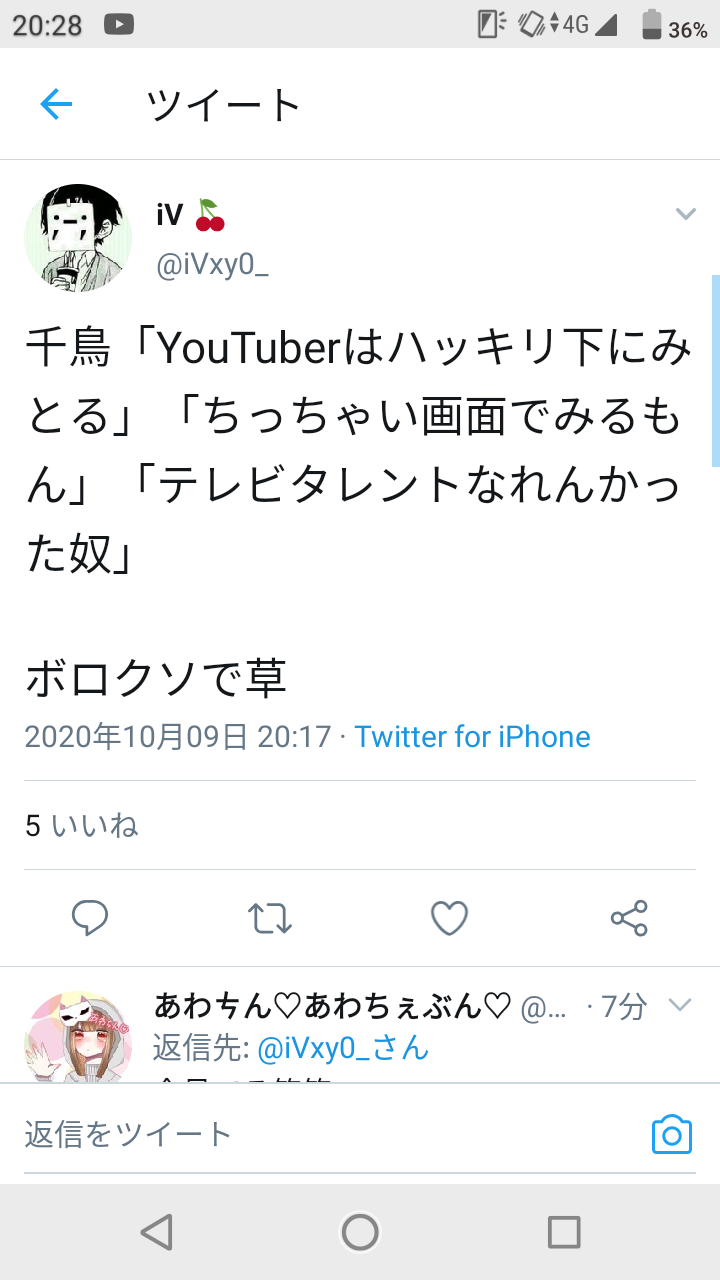
Task: View the 5 いいね likes list
Action: point(82,826)
